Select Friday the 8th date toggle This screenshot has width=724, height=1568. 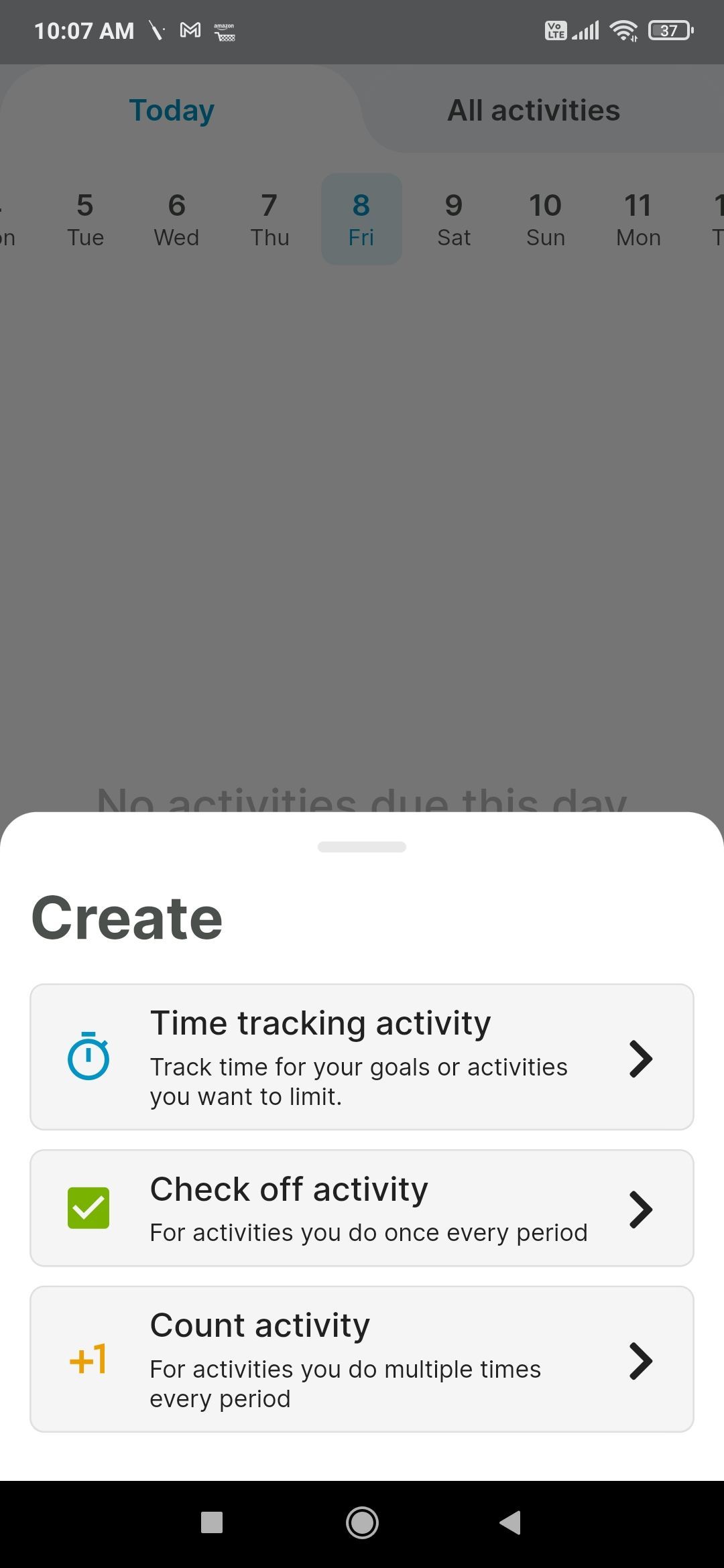click(361, 218)
